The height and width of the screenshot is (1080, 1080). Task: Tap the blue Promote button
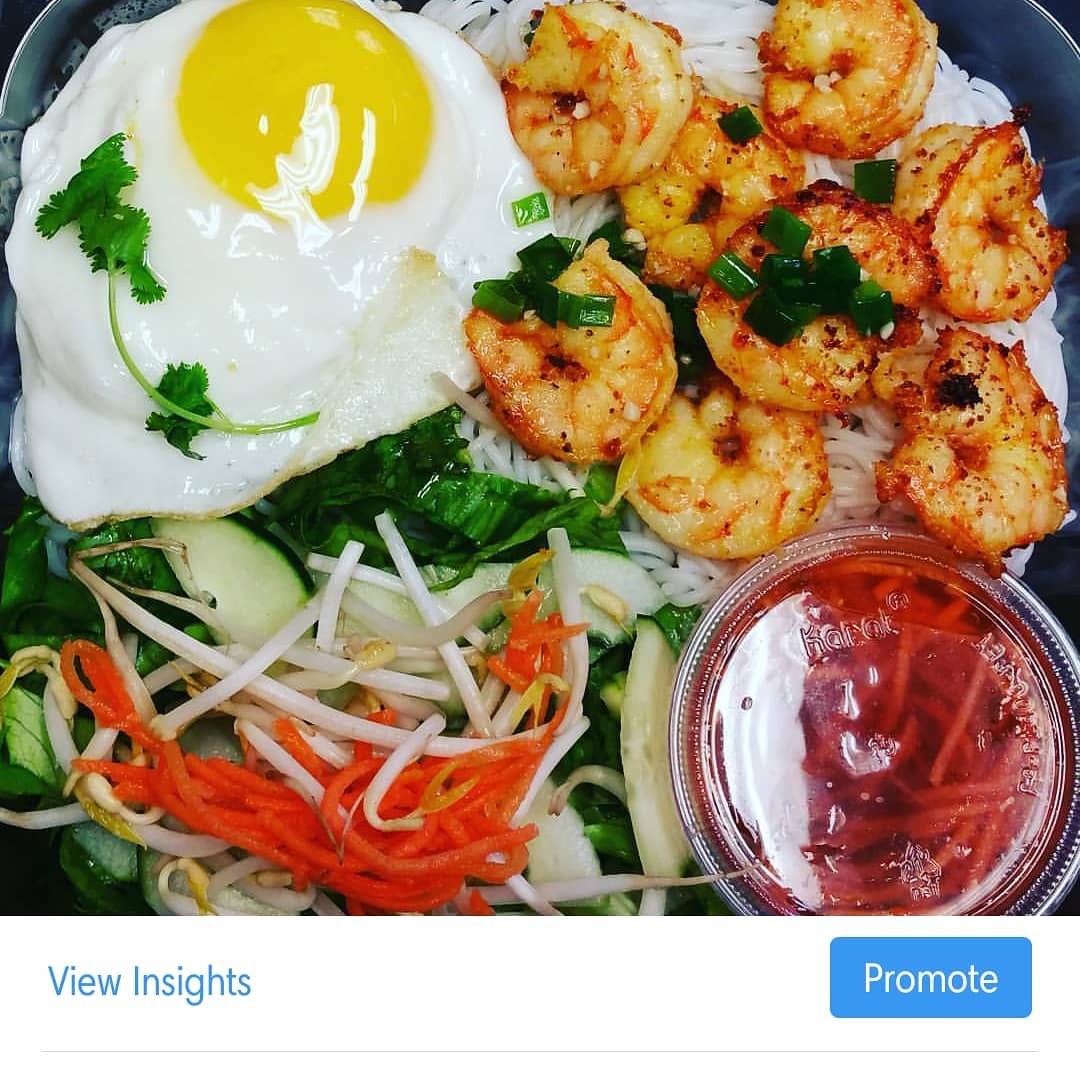930,978
